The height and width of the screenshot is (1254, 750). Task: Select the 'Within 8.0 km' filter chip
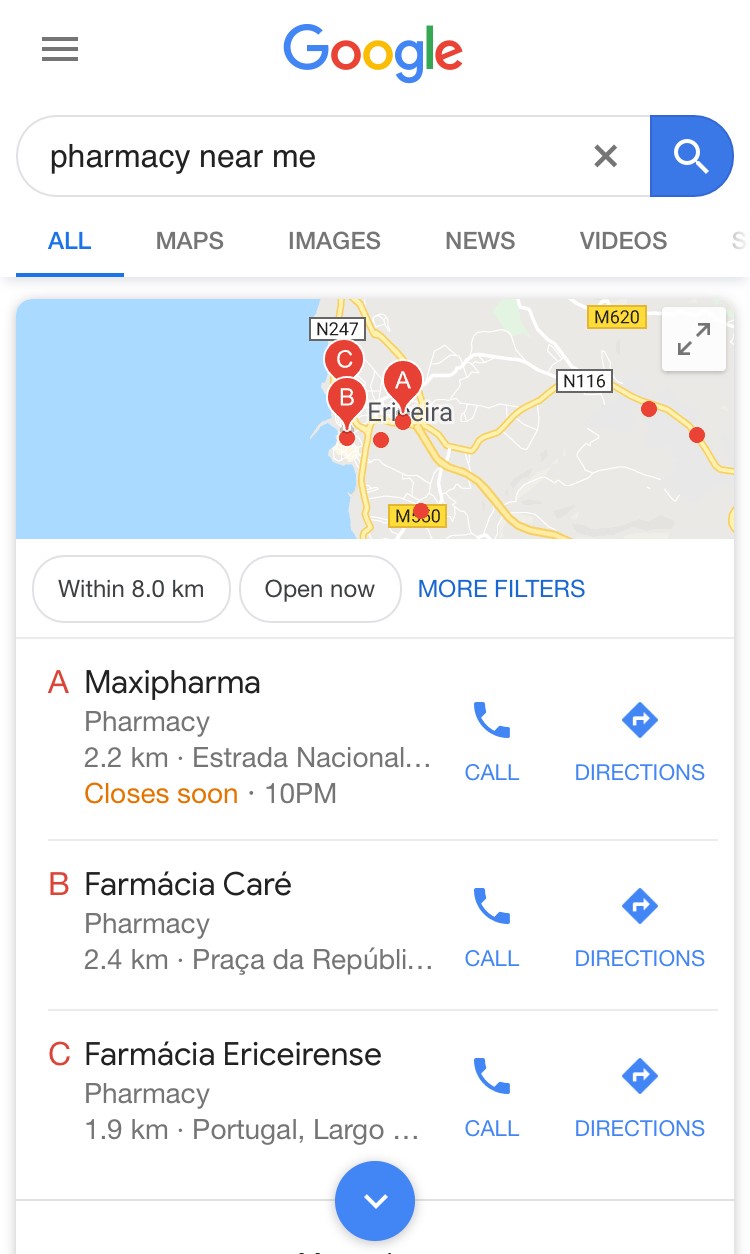[131, 589]
